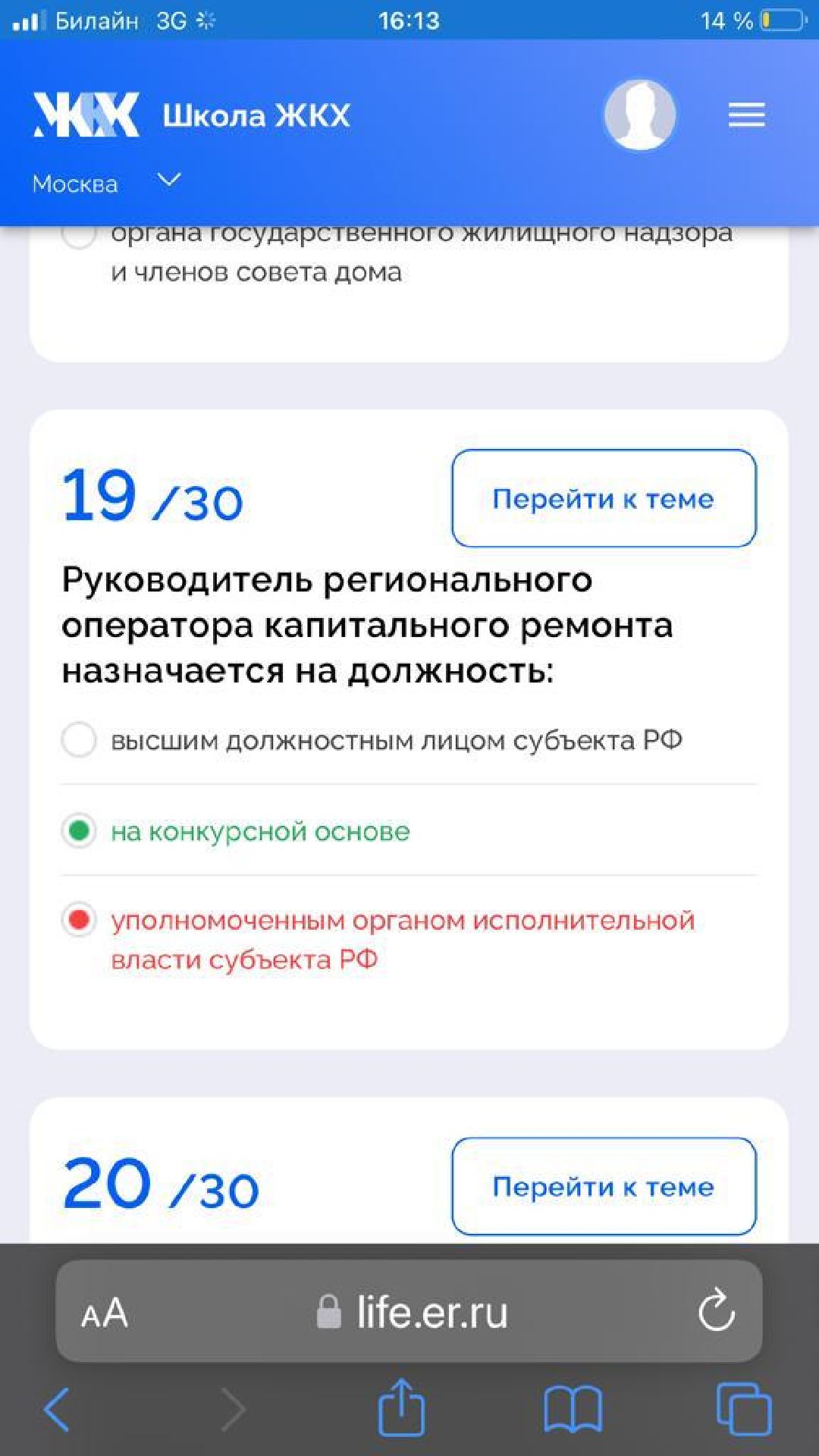The height and width of the screenshot is (1456, 819).
Task: Open the Москва city selector
Action: tap(75, 184)
